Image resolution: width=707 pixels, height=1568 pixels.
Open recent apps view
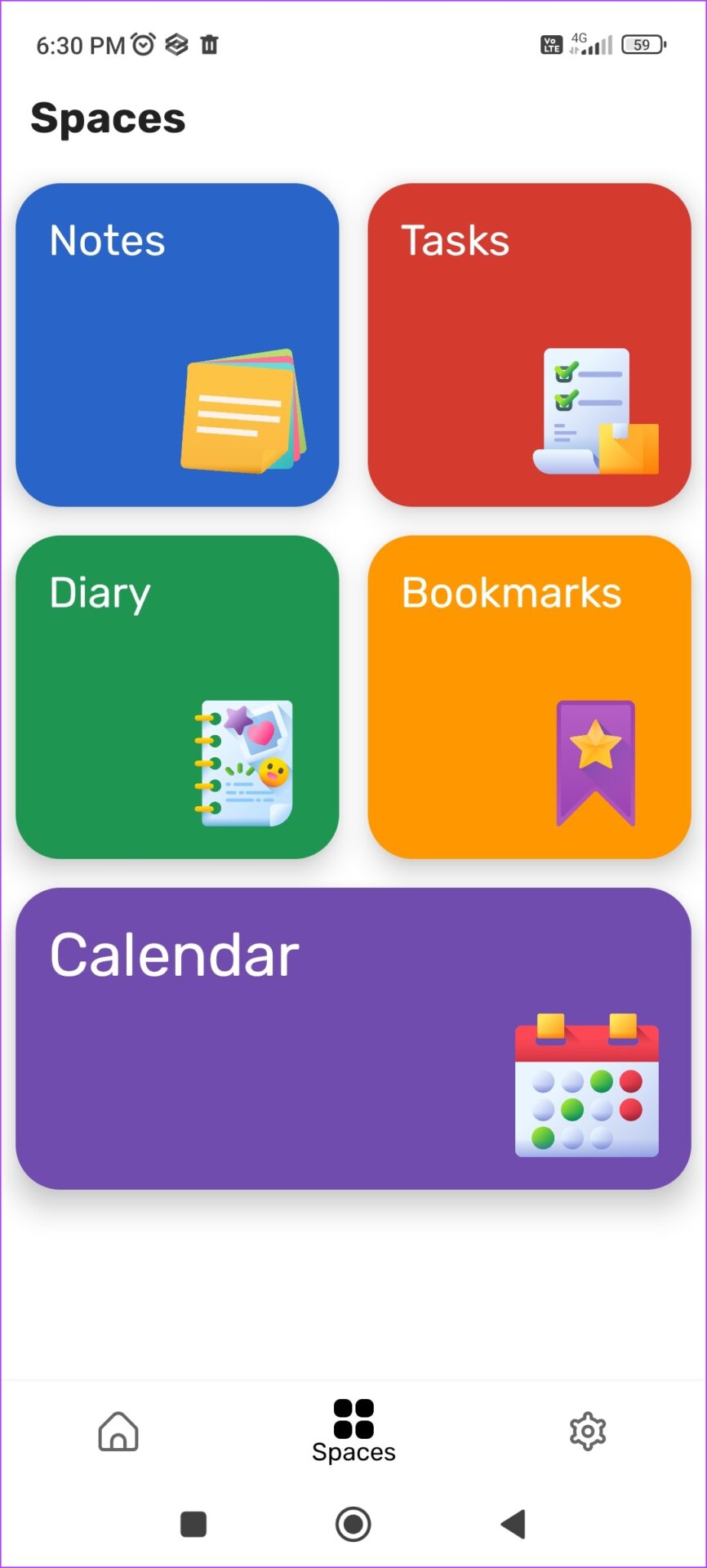coord(193,1524)
